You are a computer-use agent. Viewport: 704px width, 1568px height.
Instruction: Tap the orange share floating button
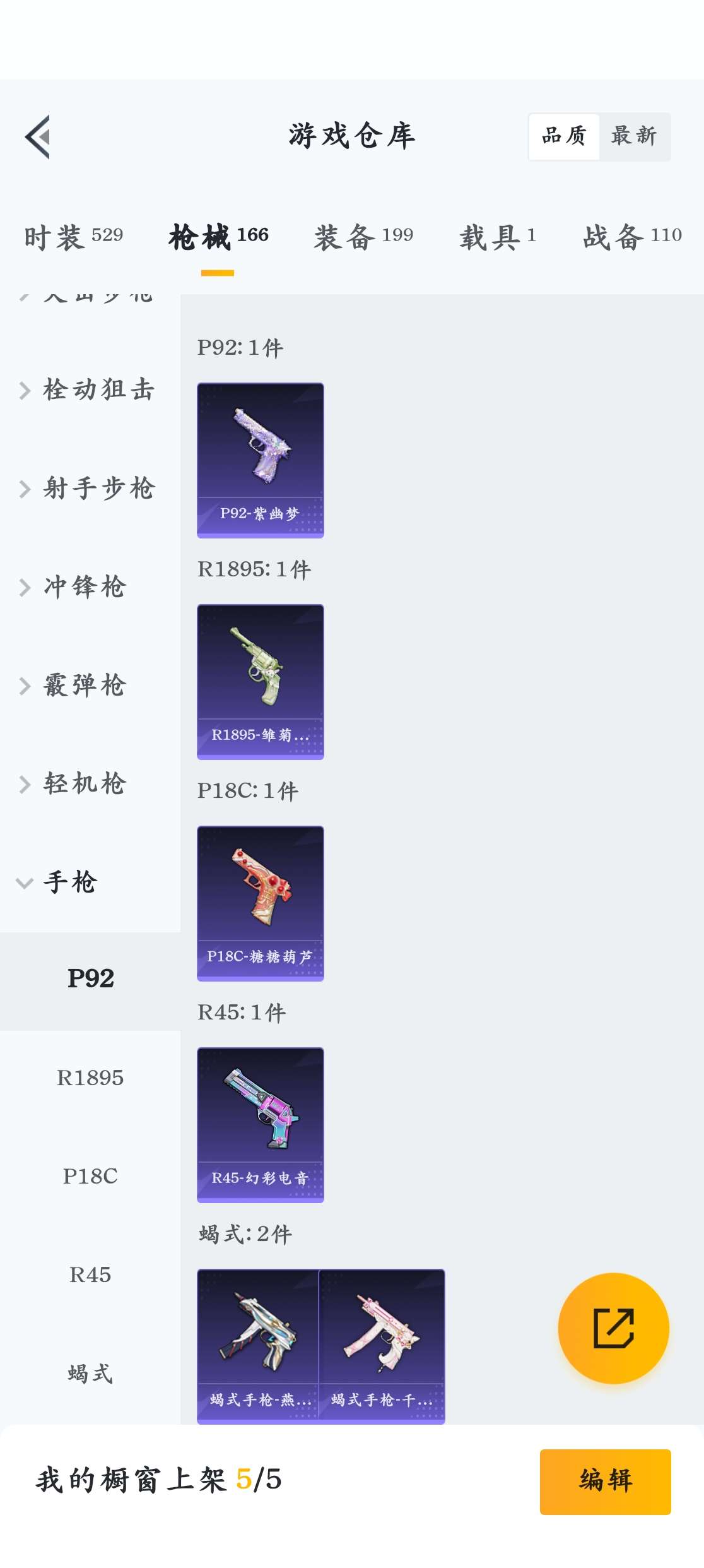613,1328
